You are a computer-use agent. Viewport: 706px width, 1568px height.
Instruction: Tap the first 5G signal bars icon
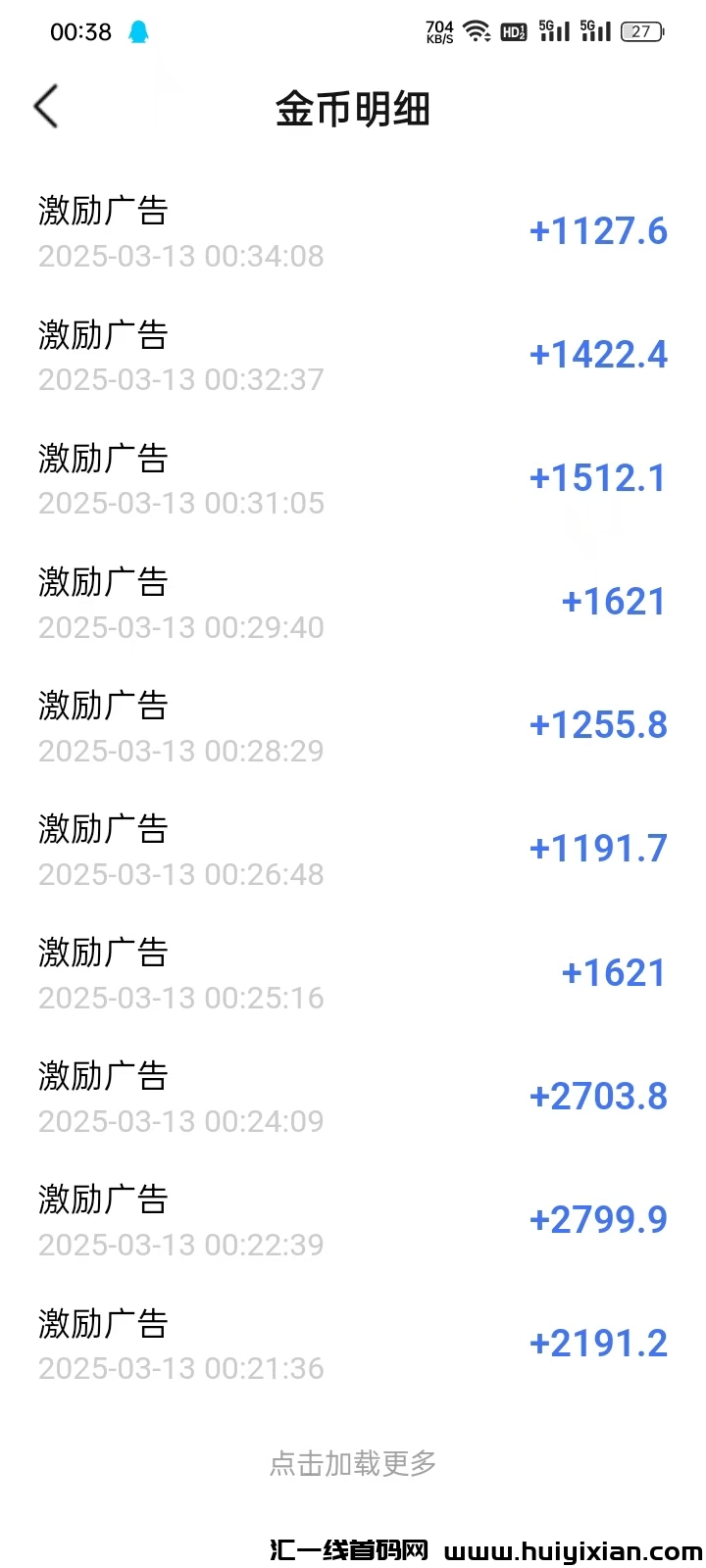(x=554, y=30)
